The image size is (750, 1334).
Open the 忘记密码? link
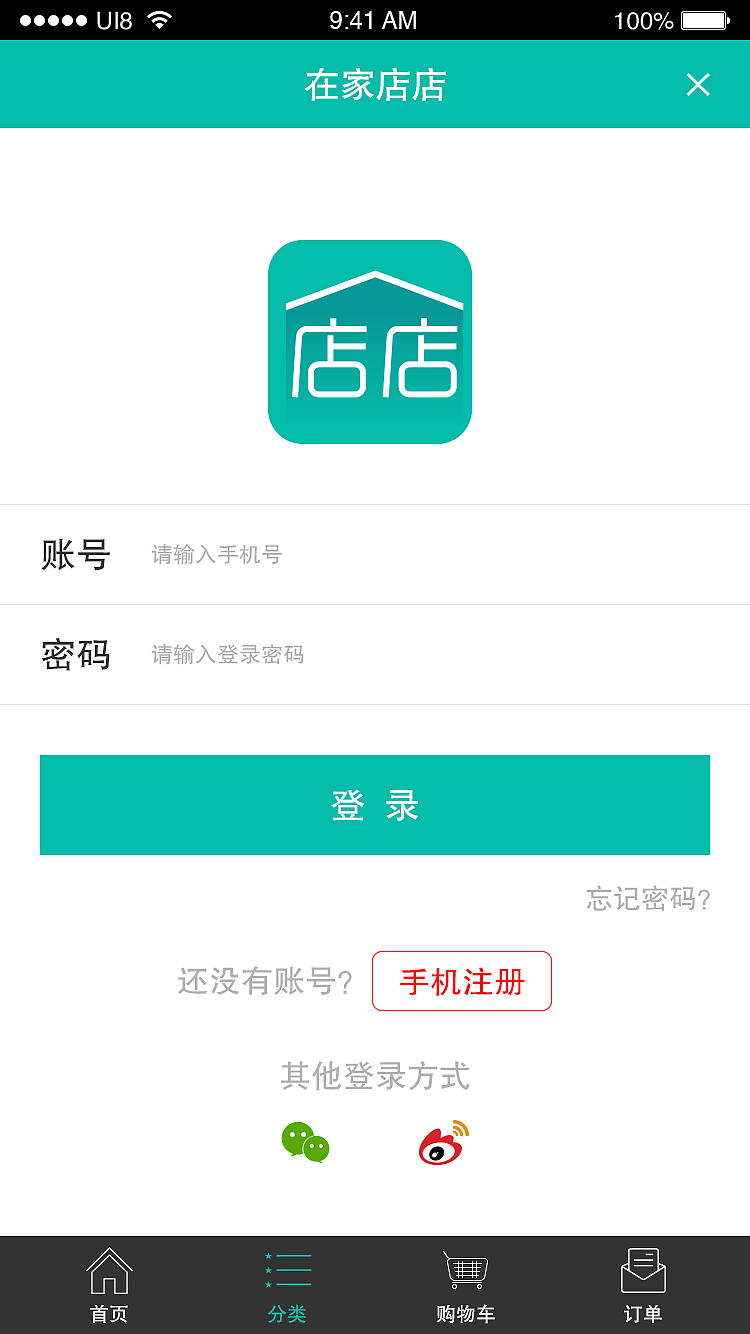pos(648,899)
